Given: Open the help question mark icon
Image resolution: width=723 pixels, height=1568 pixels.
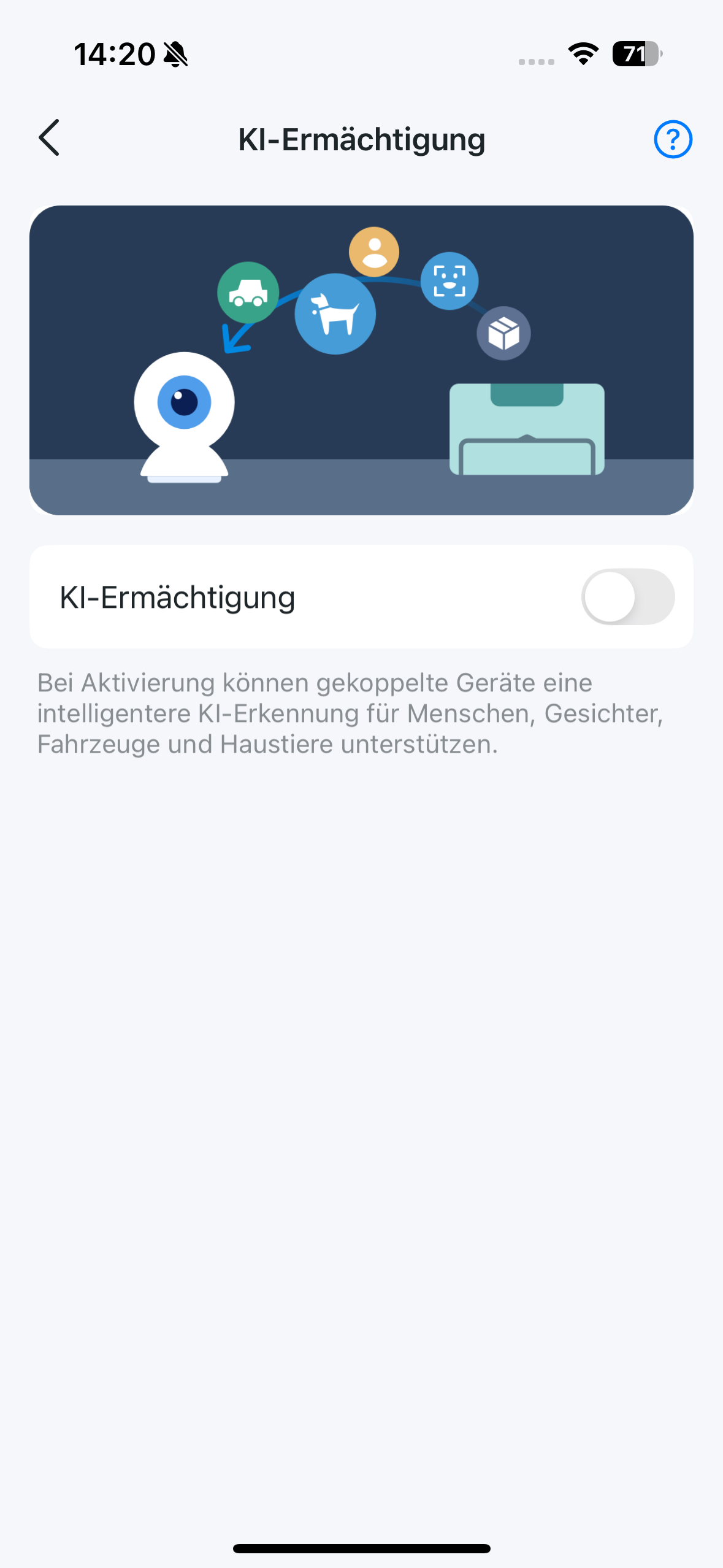Looking at the screenshot, I should tap(673, 139).
